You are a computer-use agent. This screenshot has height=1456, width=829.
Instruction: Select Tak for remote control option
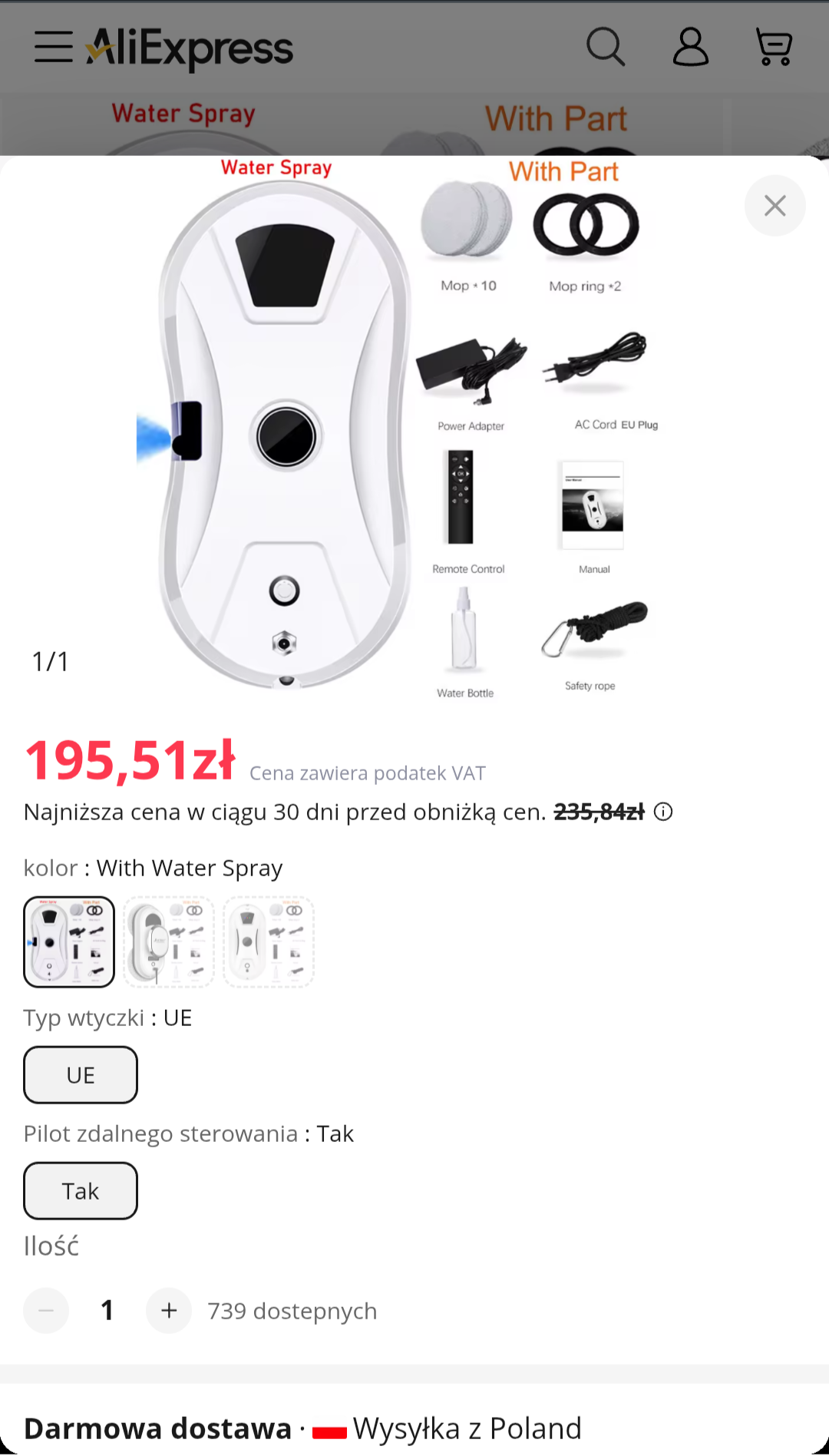80,1190
